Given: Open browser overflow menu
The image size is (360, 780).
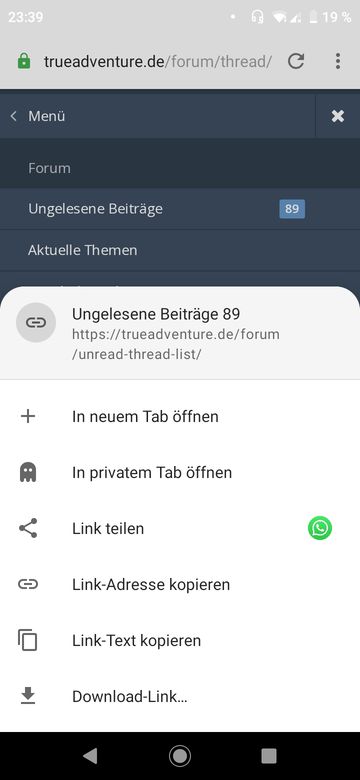Looking at the screenshot, I should 338,62.
